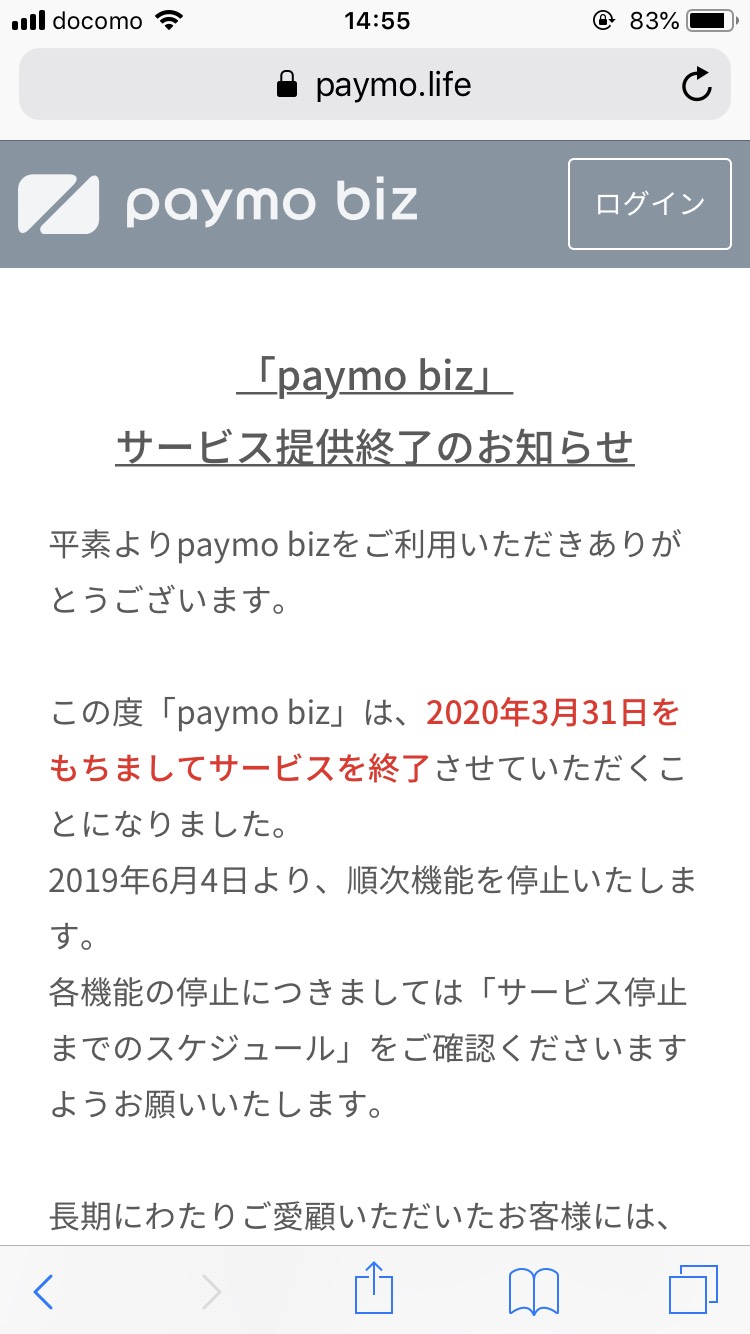Image resolution: width=750 pixels, height=1334 pixels.
Task: Open Safari bookmarks
Action: click(x=534, y=1292)
